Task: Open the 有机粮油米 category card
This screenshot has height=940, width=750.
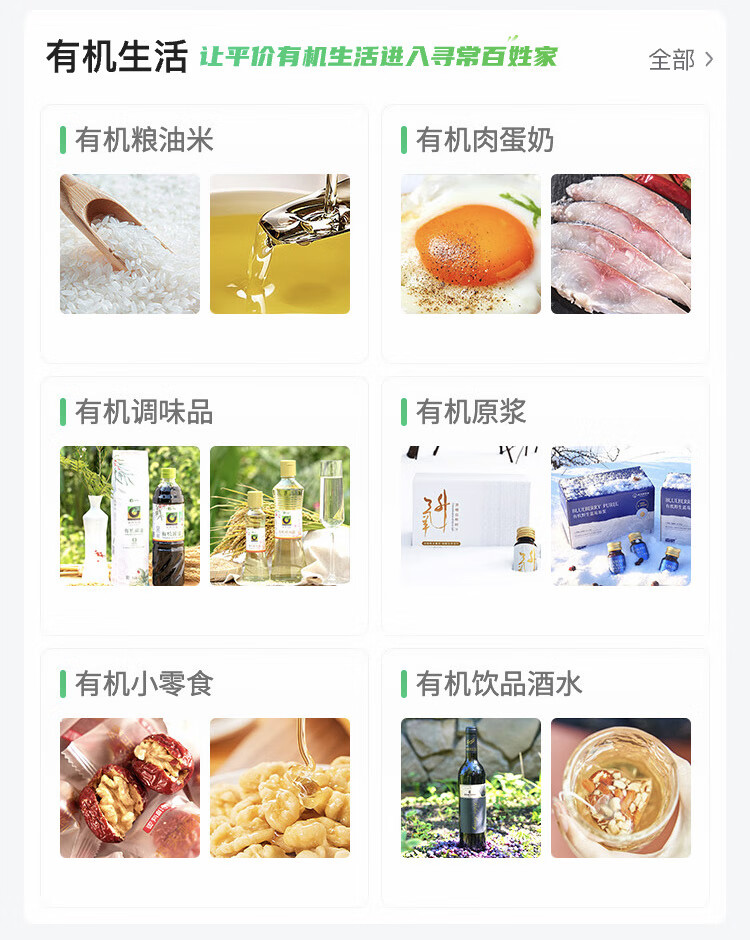Action: click(x=204, y=234)
